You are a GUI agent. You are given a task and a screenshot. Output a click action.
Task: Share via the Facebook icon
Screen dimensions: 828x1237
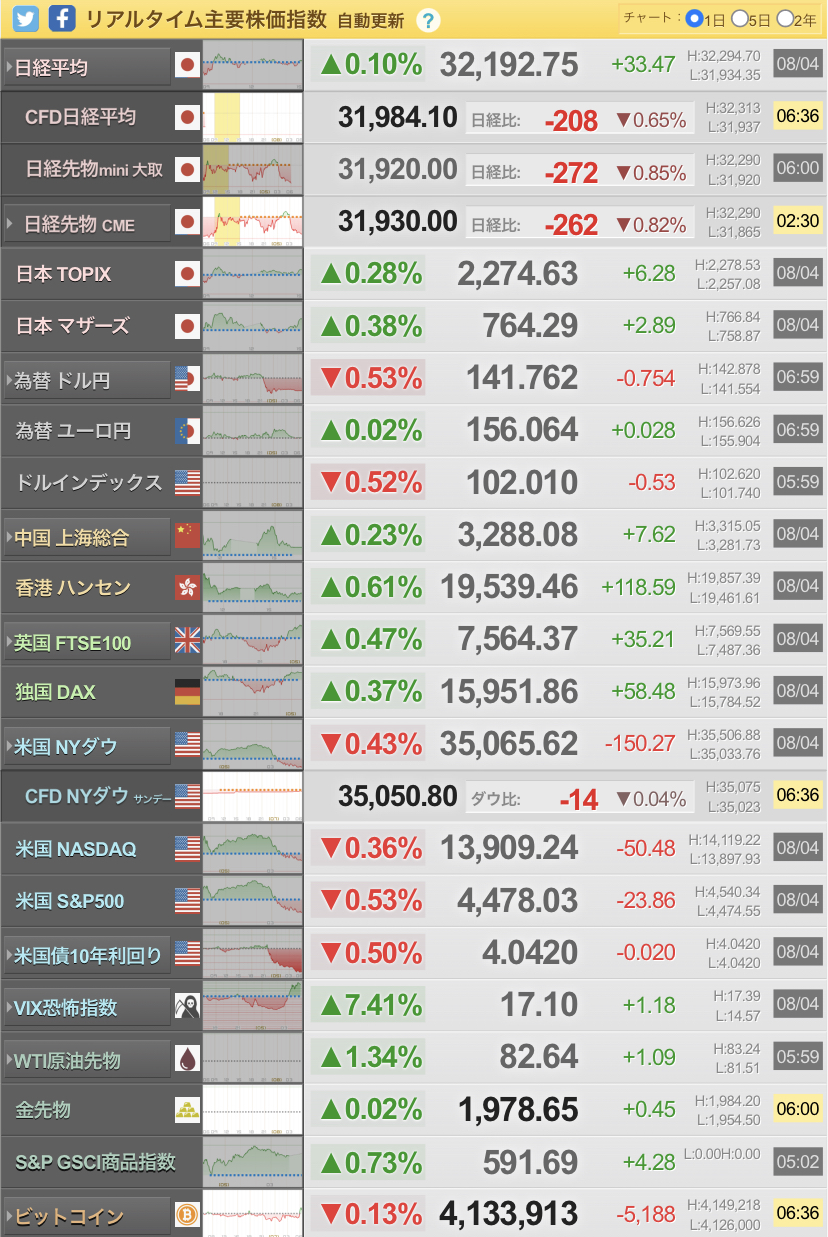point(62,18)
